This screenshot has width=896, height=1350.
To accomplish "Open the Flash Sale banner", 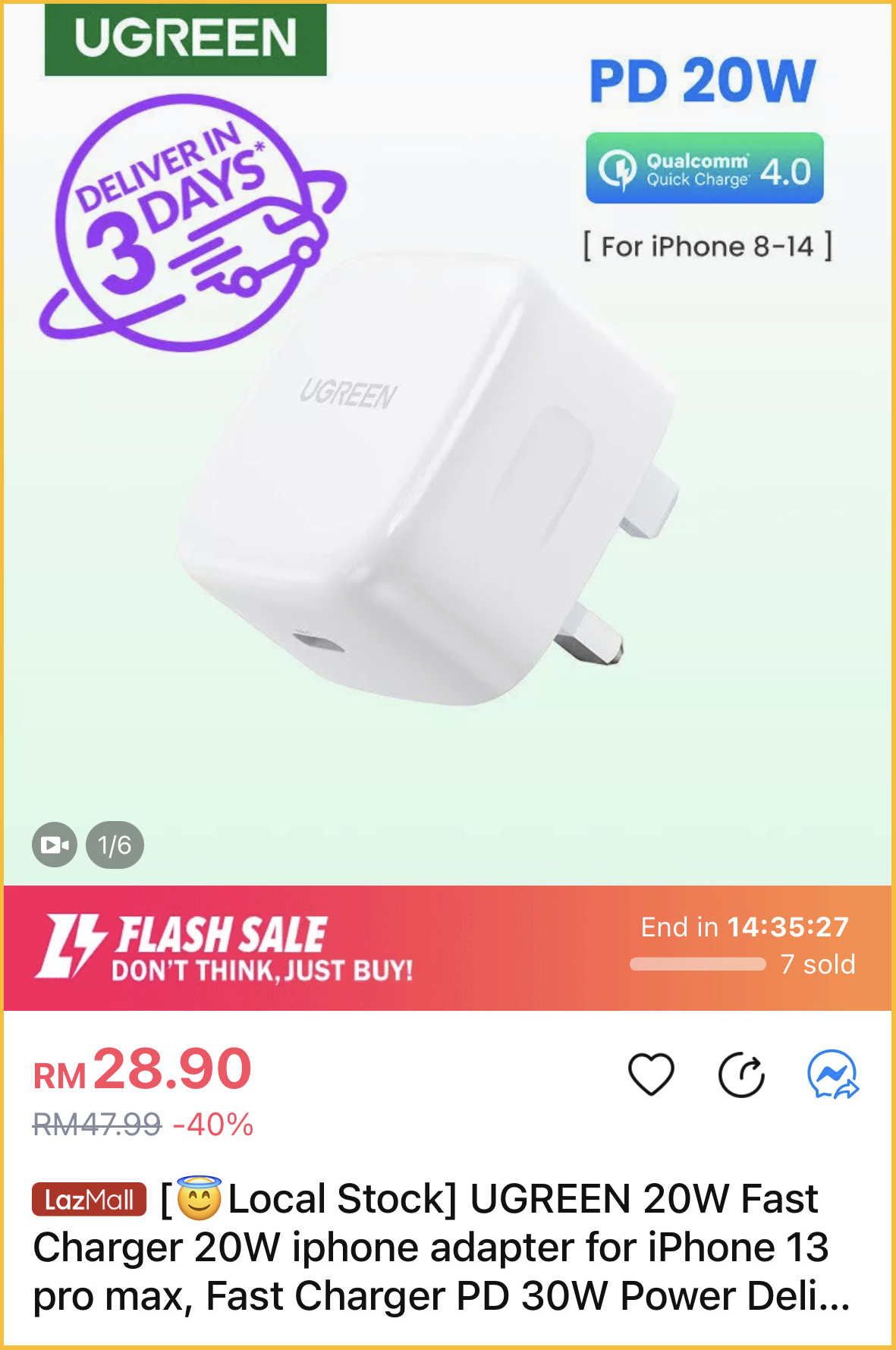I will [x=228, y=947].
